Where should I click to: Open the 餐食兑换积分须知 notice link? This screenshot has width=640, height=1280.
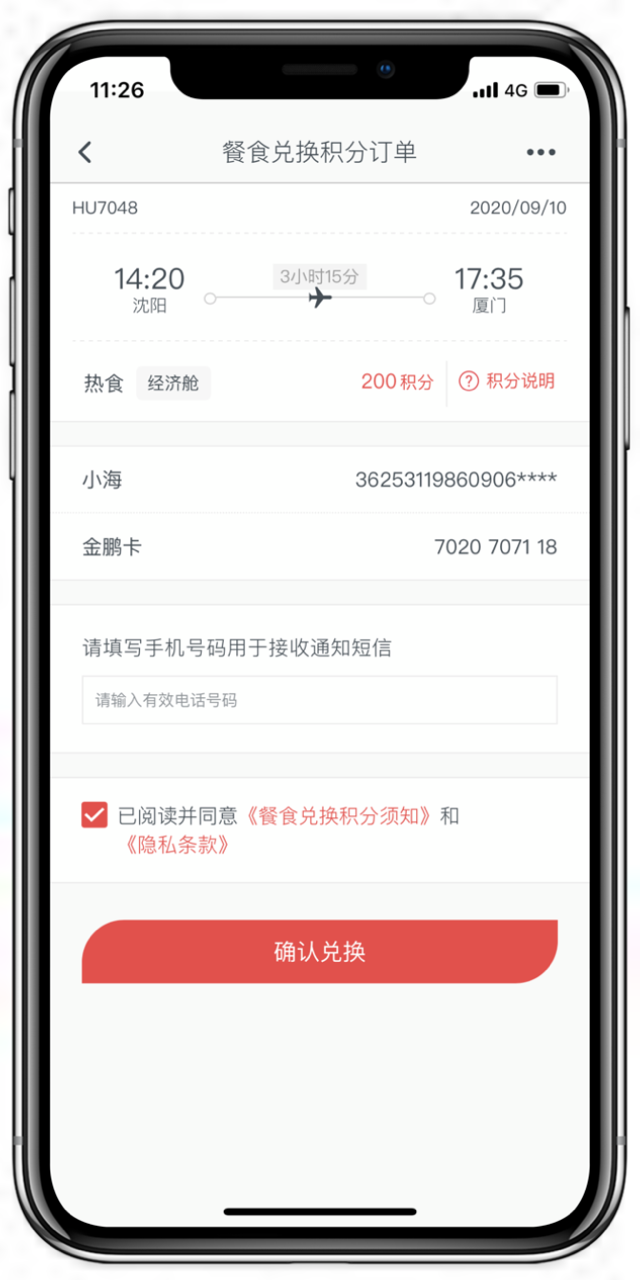[x=338, y=815]
